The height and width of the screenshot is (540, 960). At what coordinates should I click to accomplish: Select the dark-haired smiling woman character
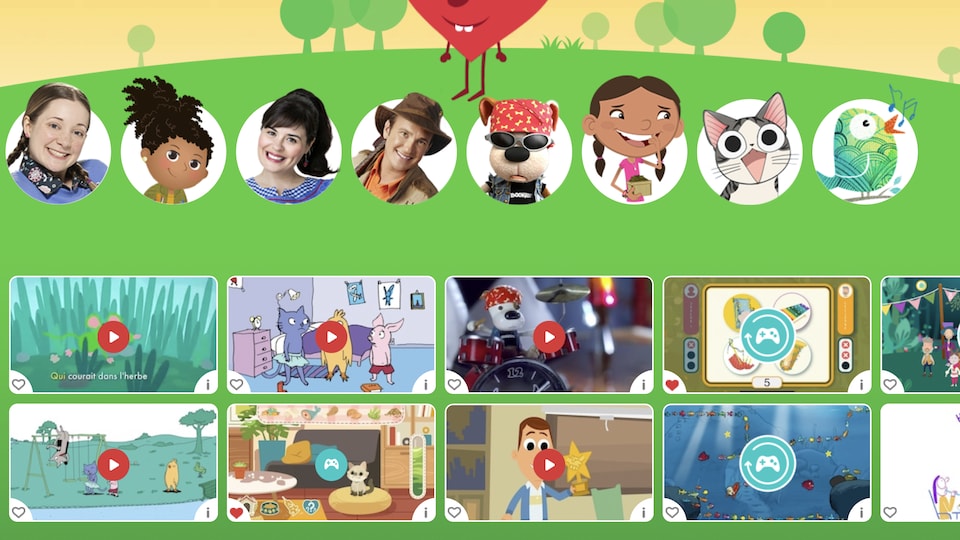pos(289,151)
